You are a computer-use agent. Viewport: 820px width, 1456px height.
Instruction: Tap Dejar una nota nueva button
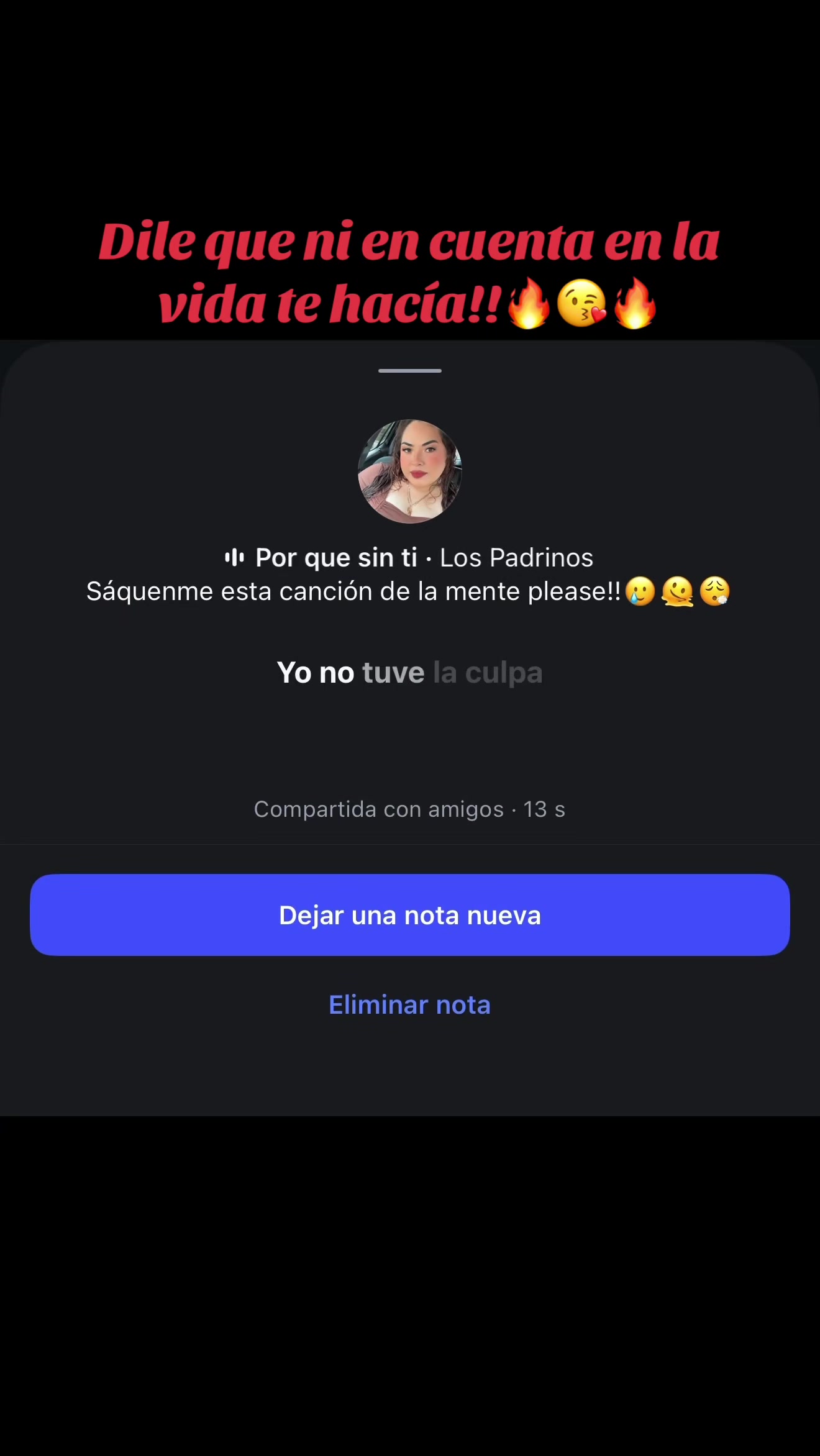pos(410,915)
